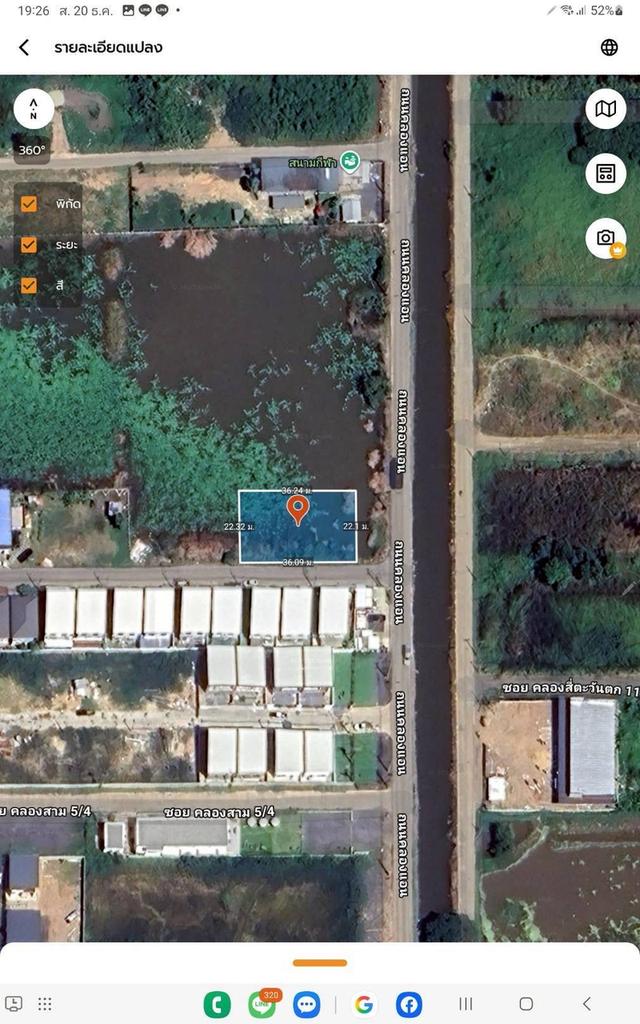Image resolution: width=640 pixels, height=1024 pixels.
Task: Change the map layer type
Action: click(605, 109)
